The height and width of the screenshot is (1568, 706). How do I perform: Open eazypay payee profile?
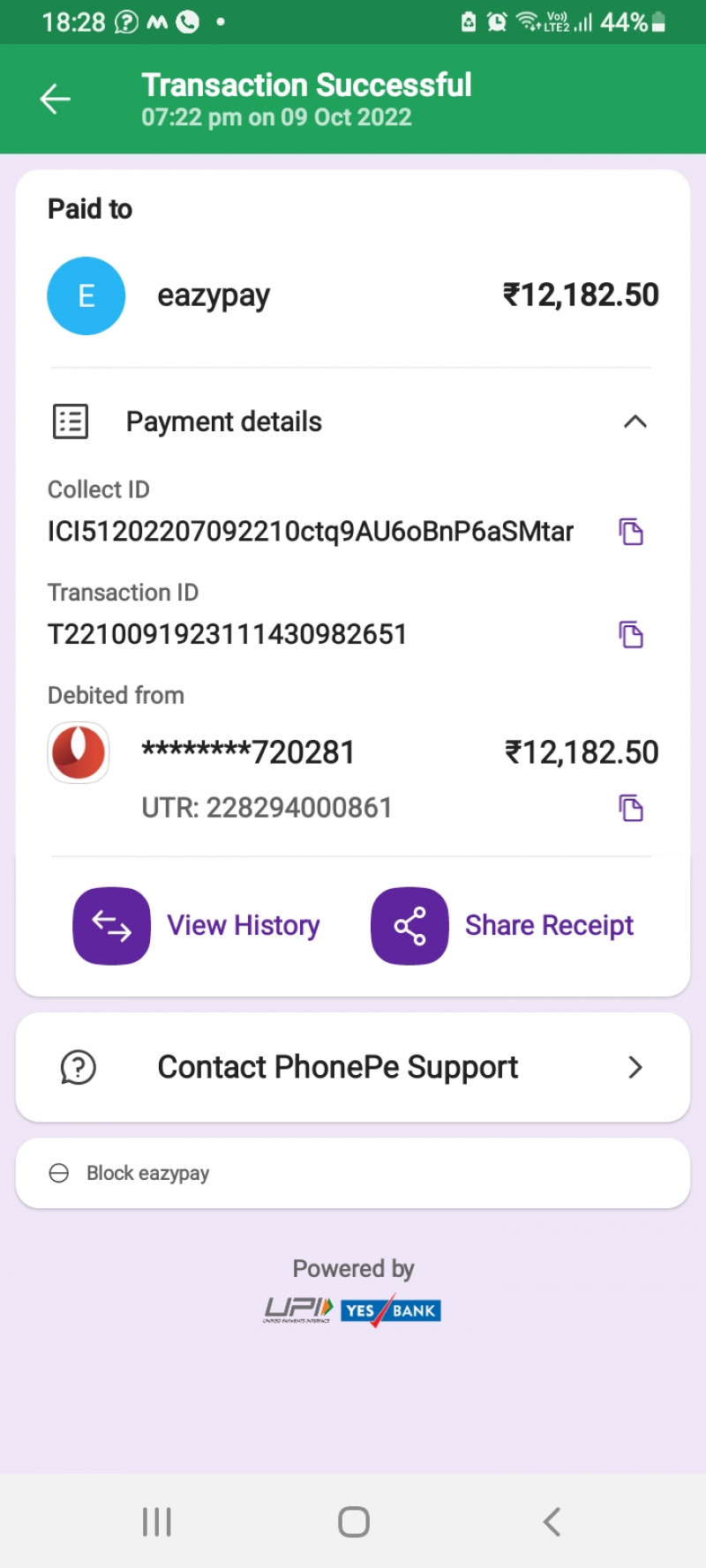(86, 295)
